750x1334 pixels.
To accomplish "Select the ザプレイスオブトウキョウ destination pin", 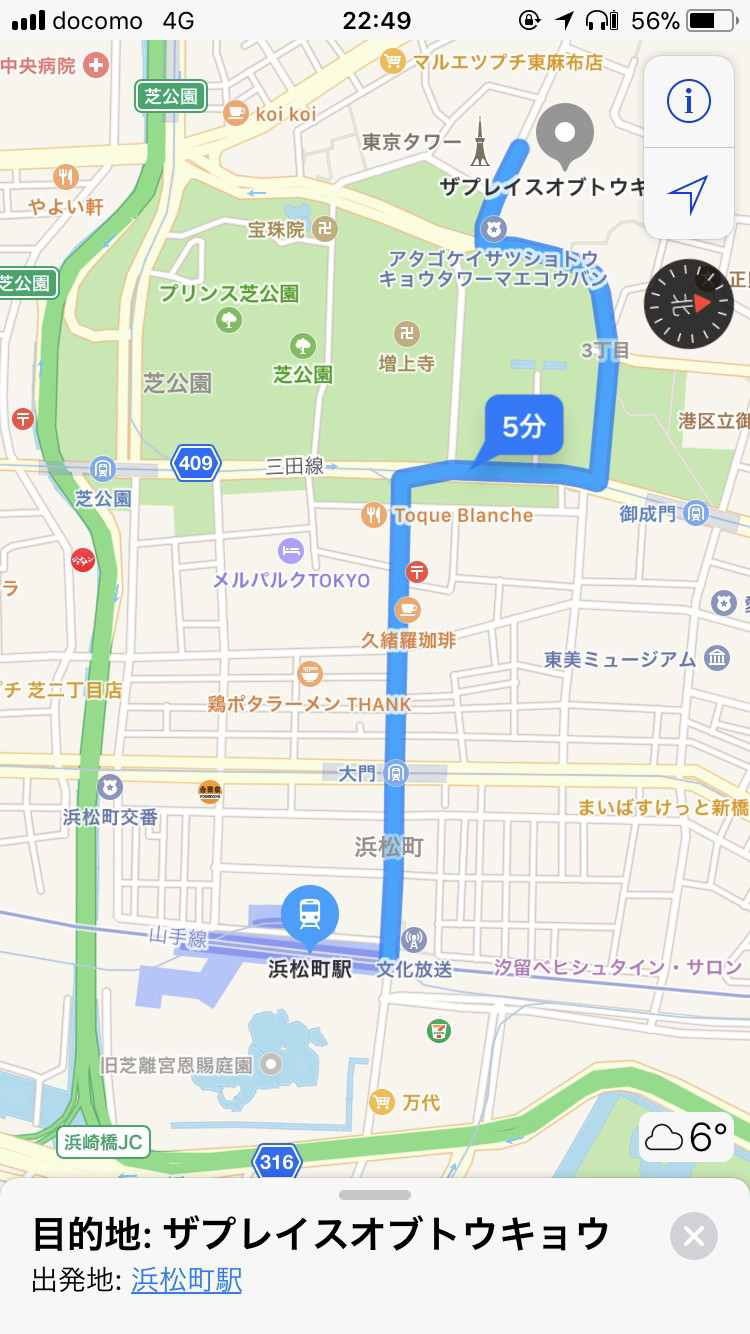I will (565, 134).
